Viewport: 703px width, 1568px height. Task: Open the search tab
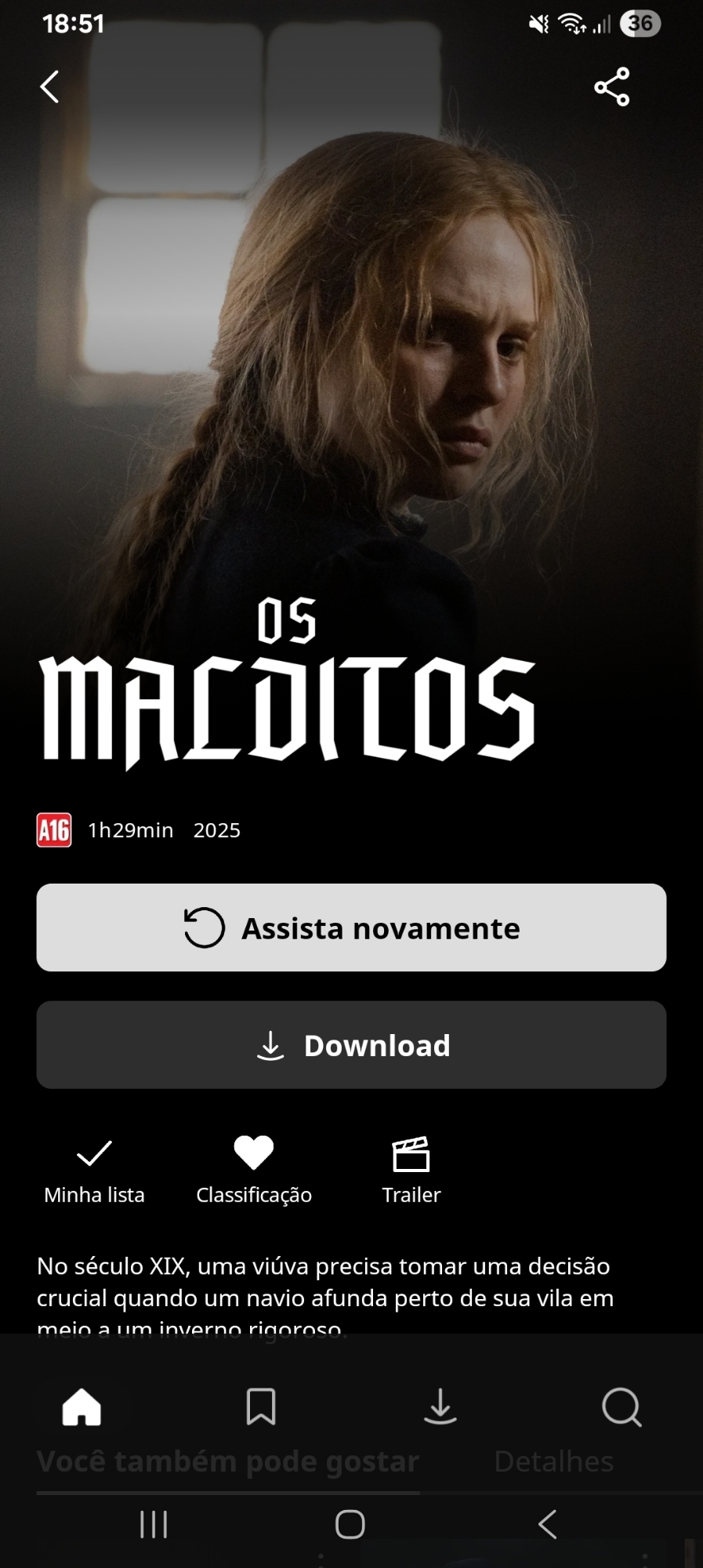621,1407
